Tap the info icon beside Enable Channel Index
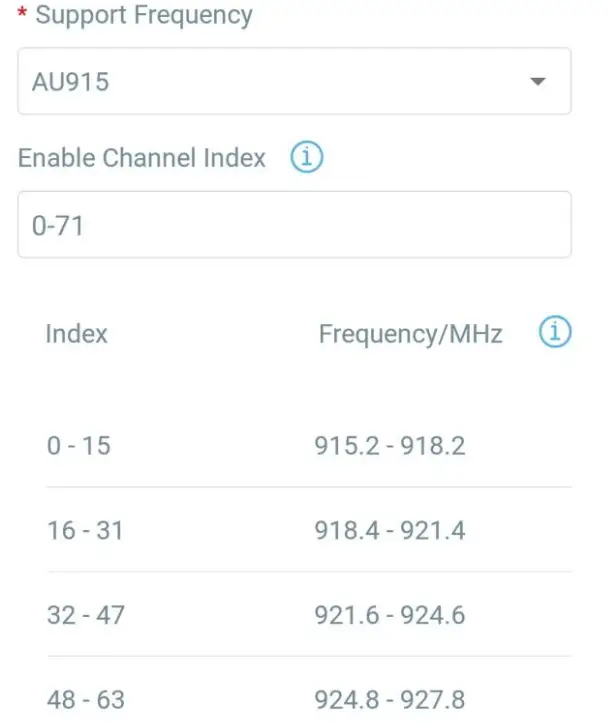This screenshot has height=727, width=611. 307,157
